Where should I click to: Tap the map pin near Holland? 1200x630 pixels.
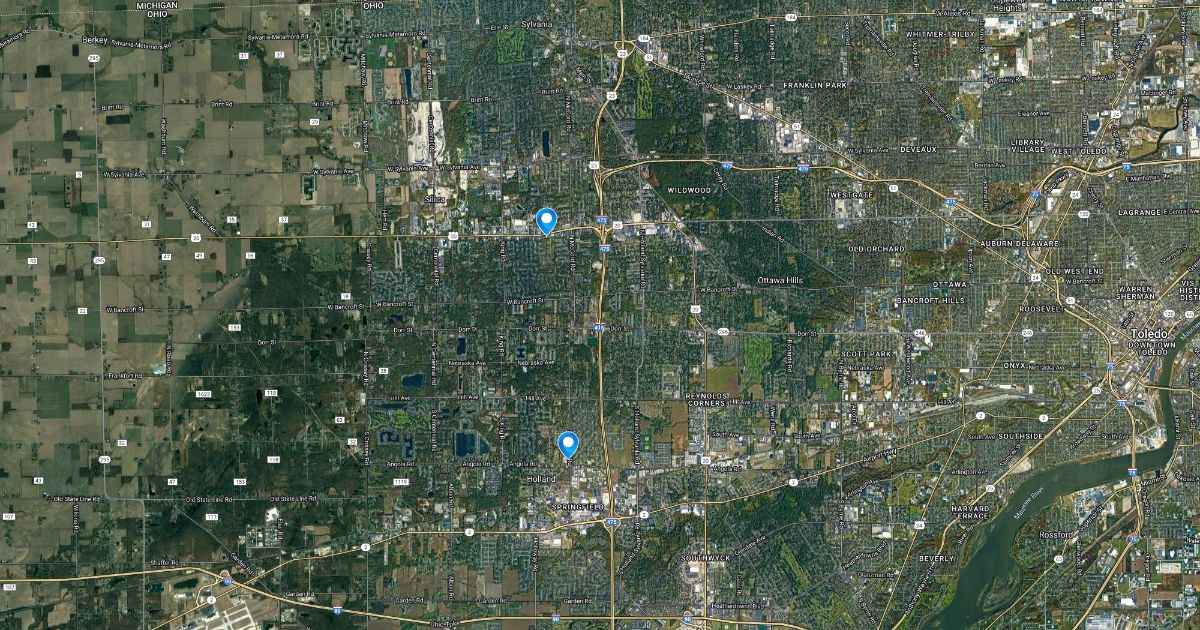[x=568, y=445]
